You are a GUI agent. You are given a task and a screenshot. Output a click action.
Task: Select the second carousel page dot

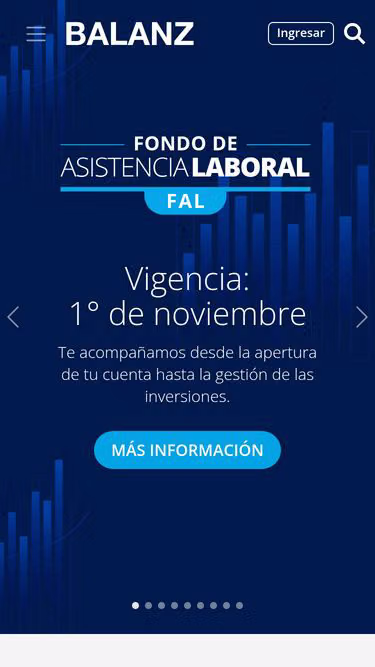coord(148,605)
